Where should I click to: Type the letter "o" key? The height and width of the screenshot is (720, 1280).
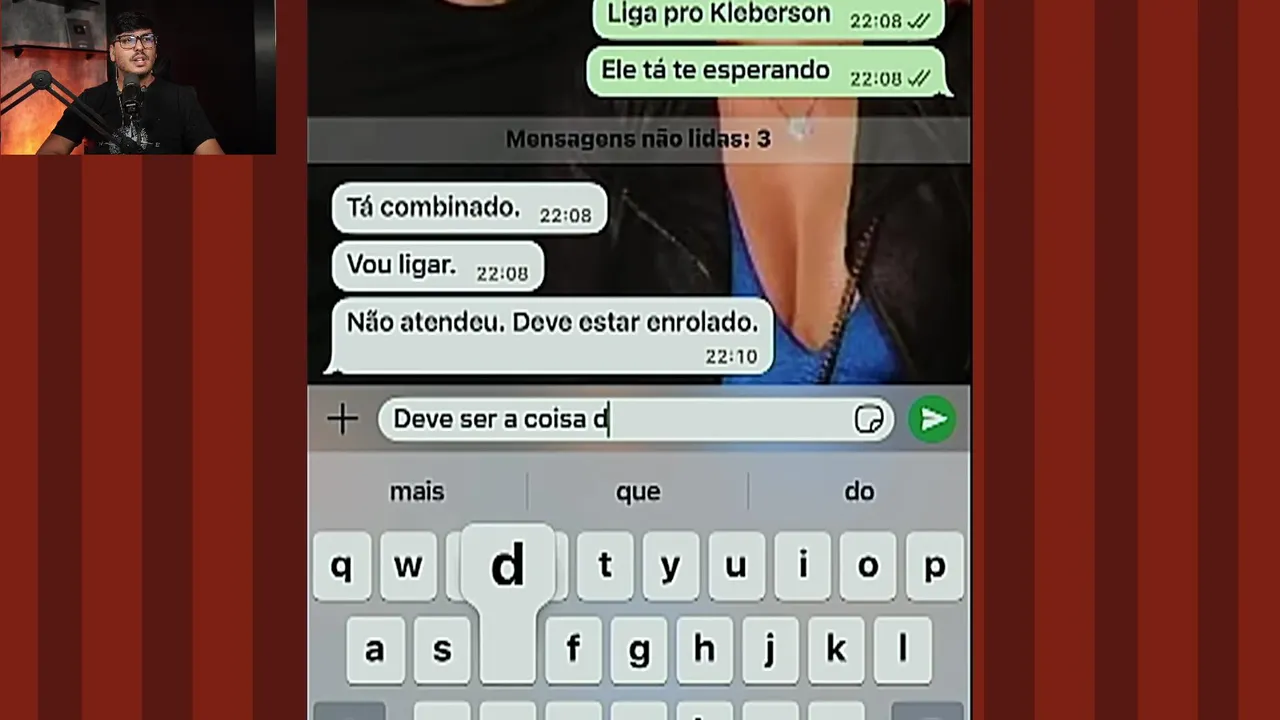click(867, 566)
